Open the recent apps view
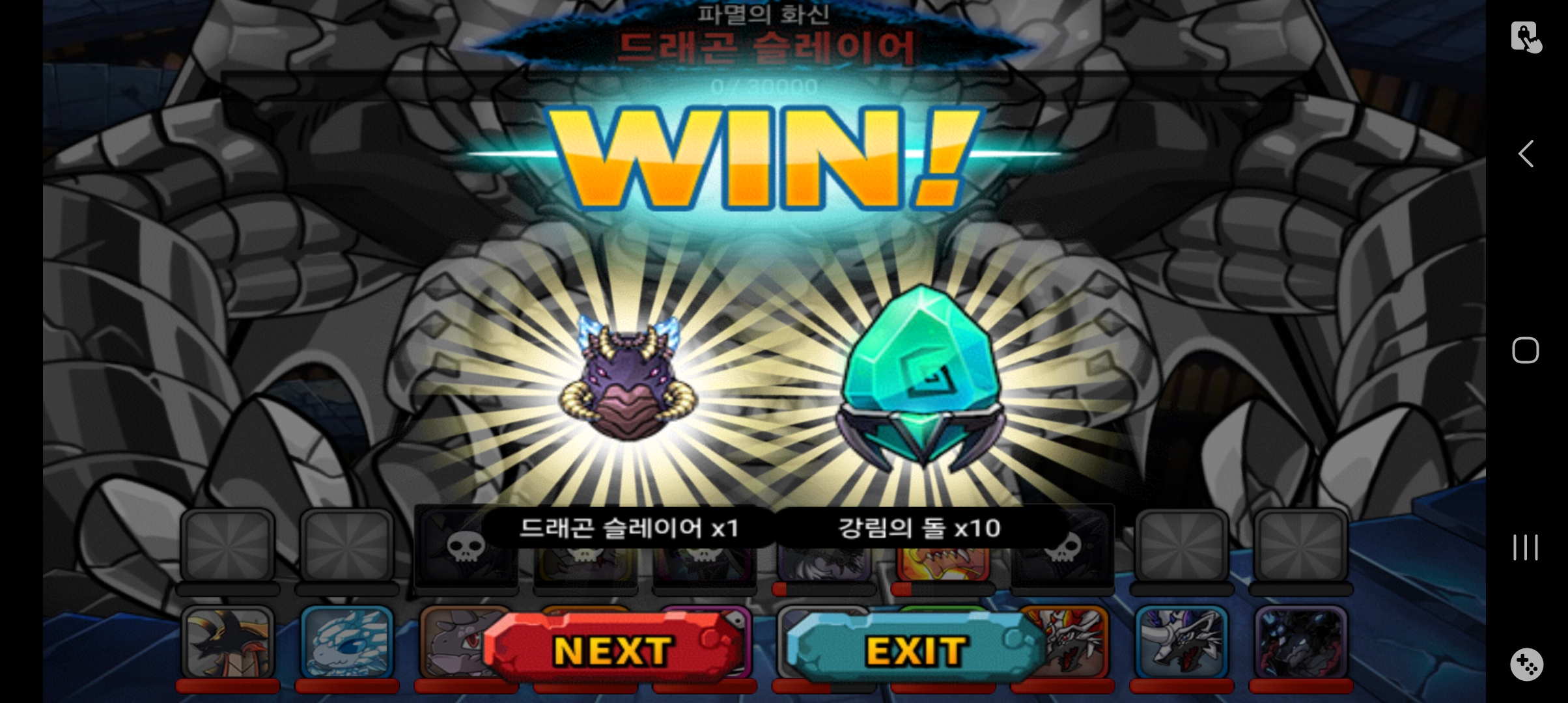 (1526, 547)
